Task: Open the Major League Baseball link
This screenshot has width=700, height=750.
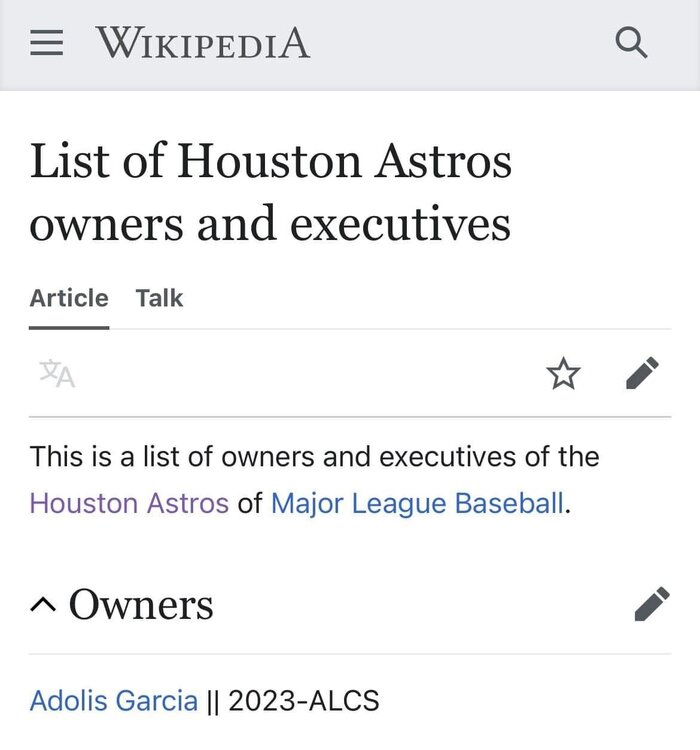Action: (x=417, y=502)
